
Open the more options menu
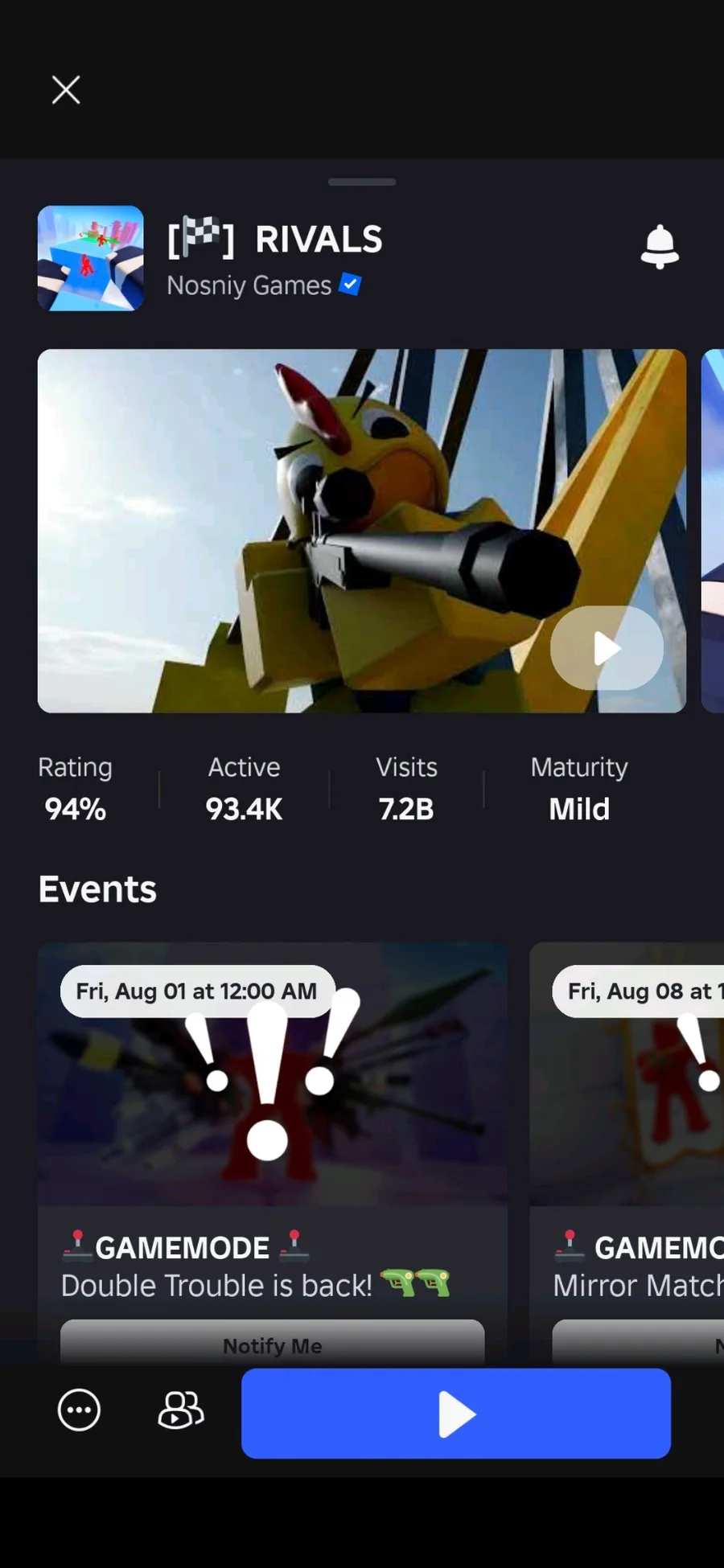[79, 1410]
